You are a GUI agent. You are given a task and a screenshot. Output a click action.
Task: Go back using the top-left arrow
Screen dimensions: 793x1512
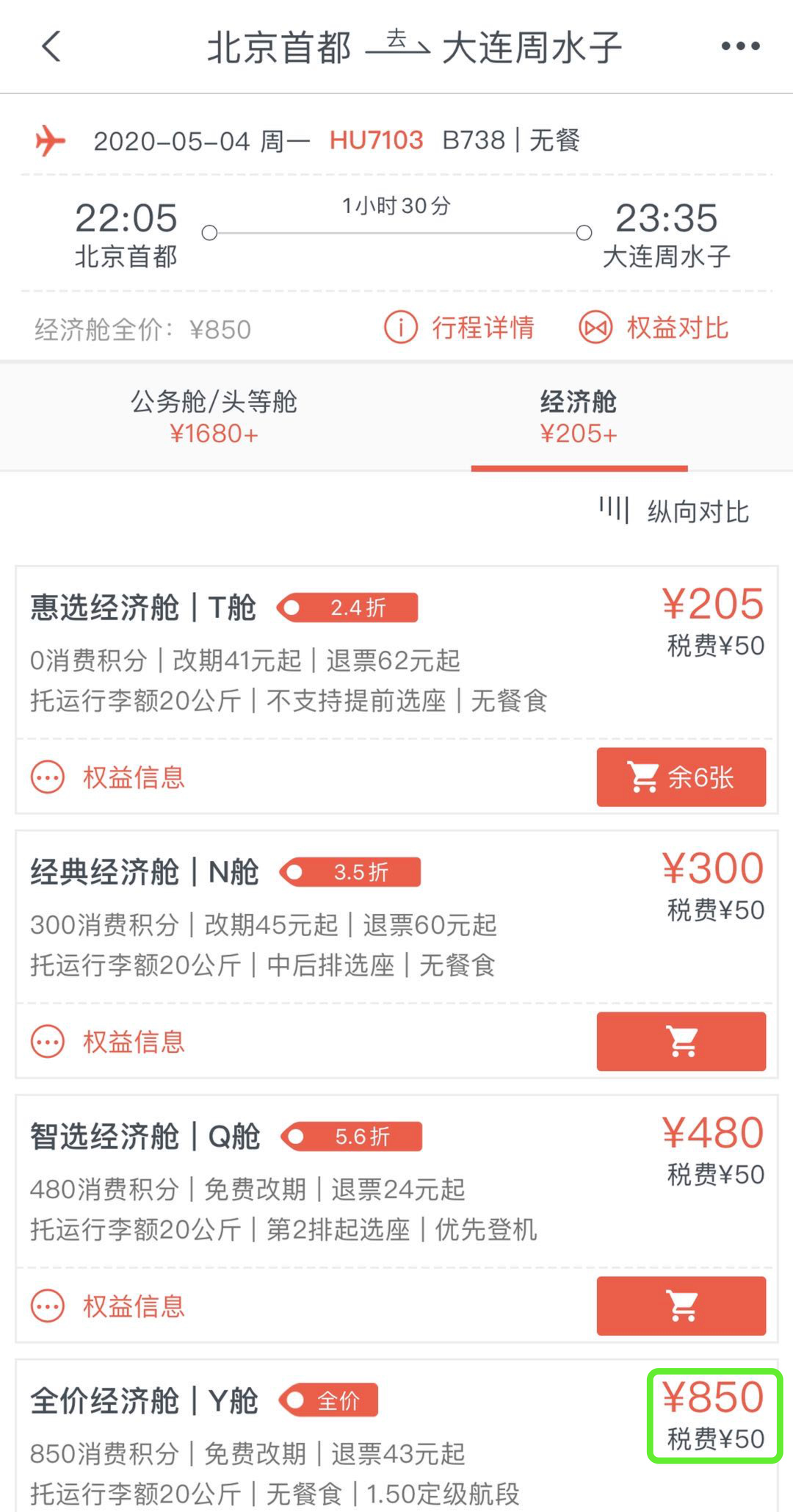pos(51,46)
